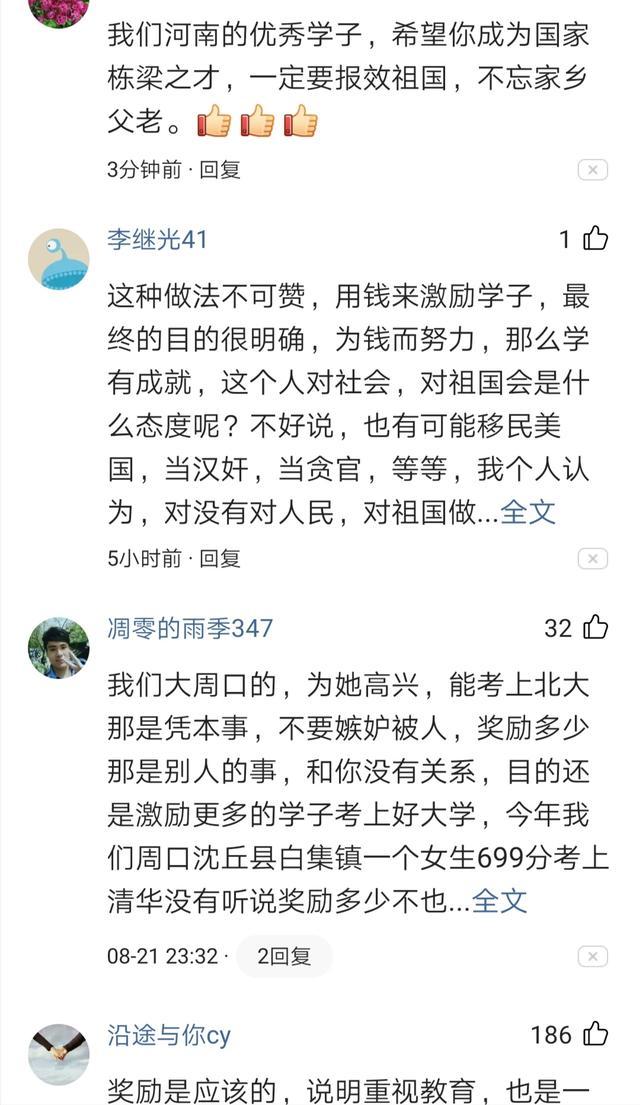
Task: Open username 沿途与你cy's profile
Action: pos(169,1035)
